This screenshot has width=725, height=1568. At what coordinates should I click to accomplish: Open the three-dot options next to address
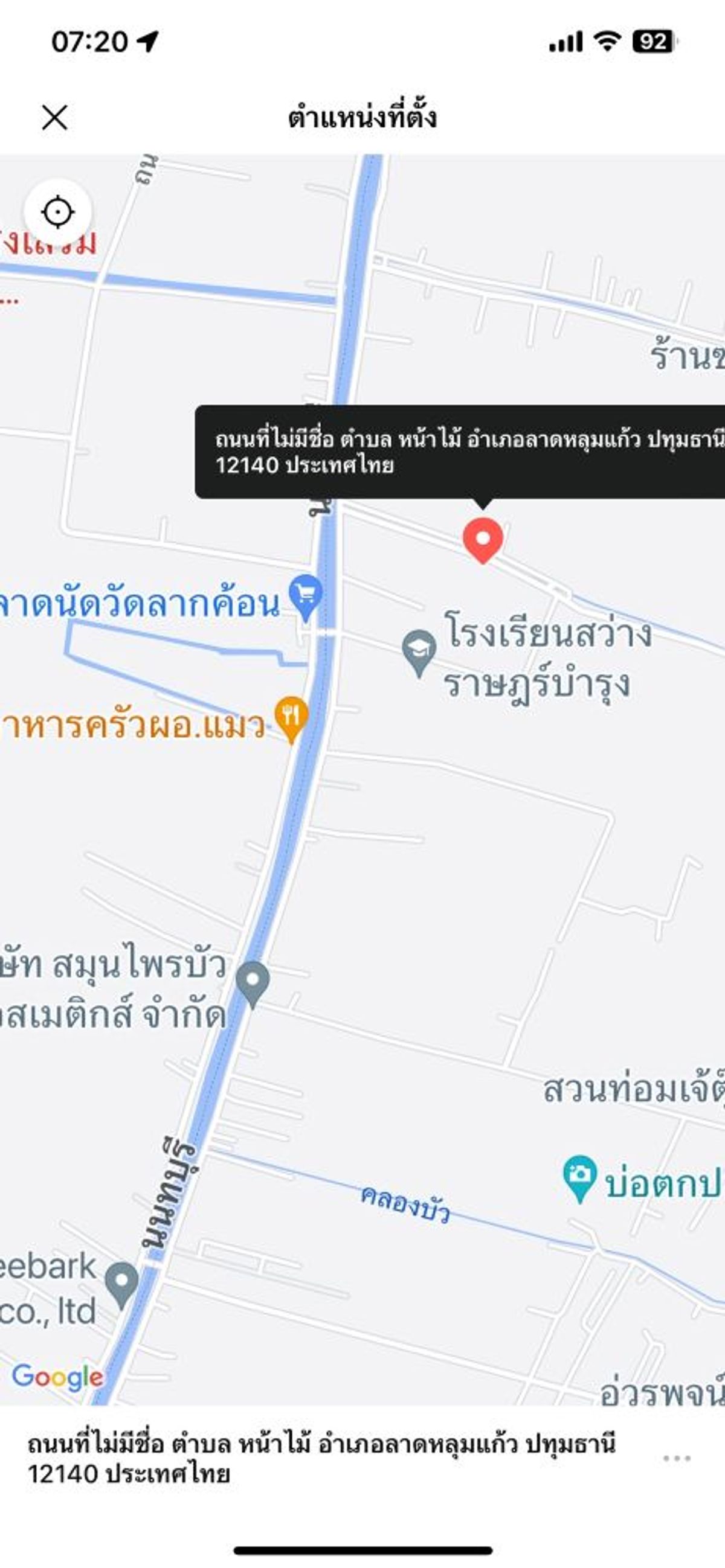point(676,1458)
